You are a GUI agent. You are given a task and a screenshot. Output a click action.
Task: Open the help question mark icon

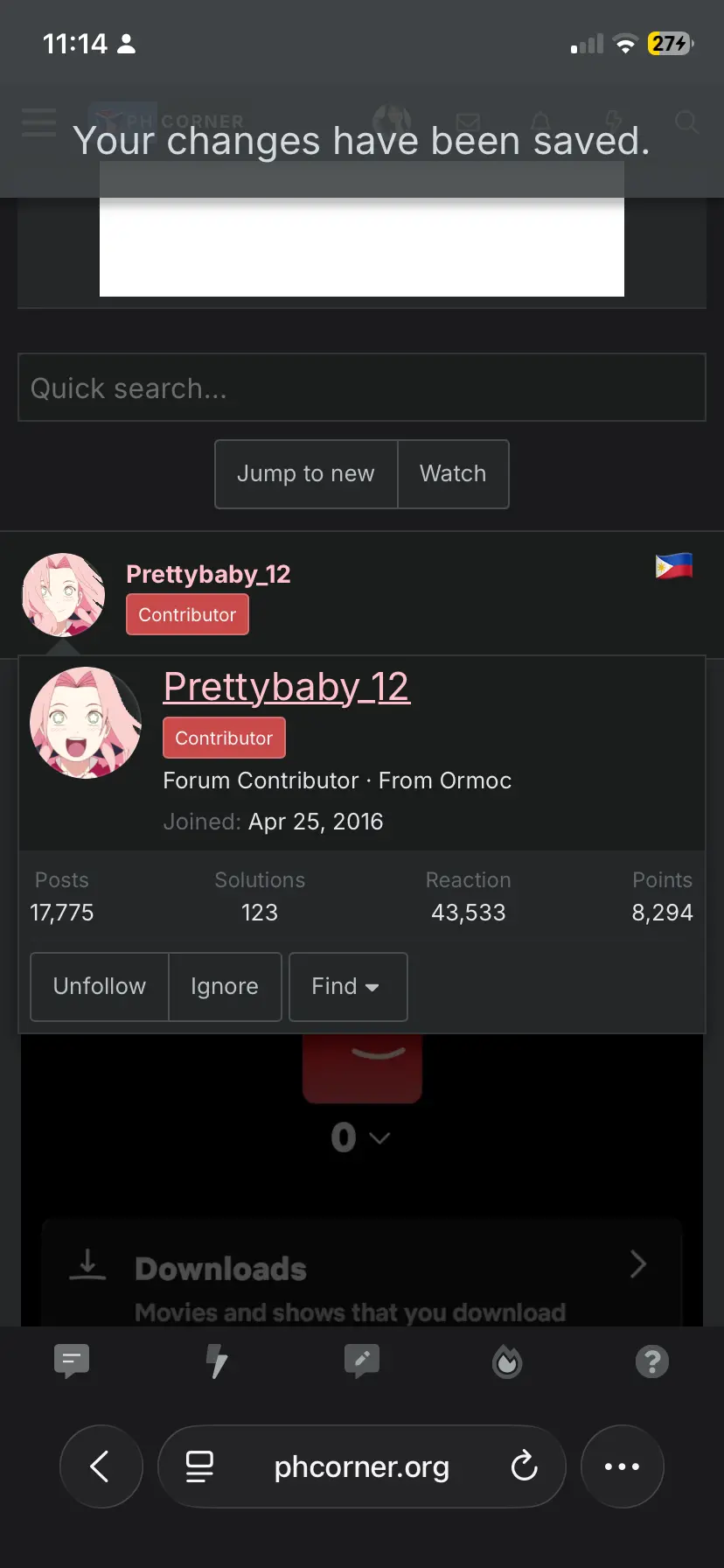[652, 1361]
